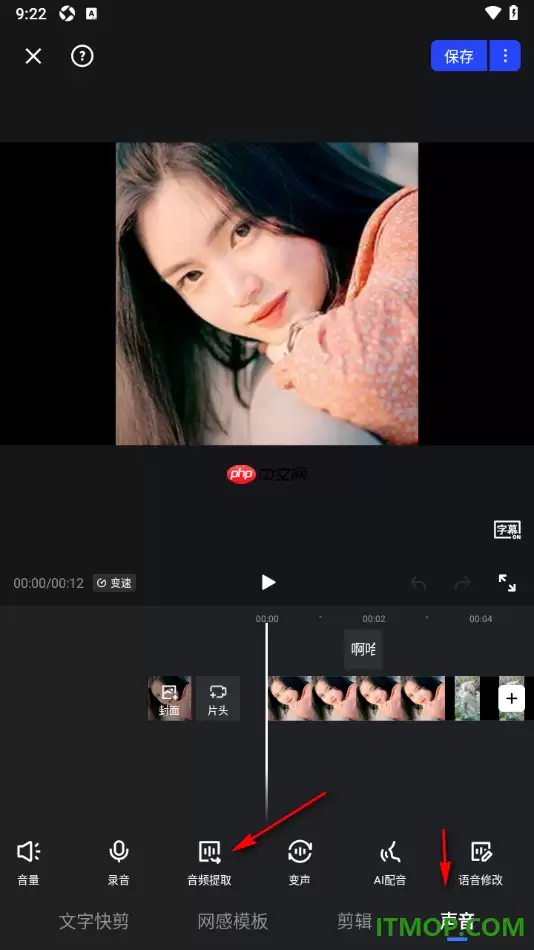The image size is (534, 950).
Task: Open the 变声 voice changer
Action: [x=299, y=863]
